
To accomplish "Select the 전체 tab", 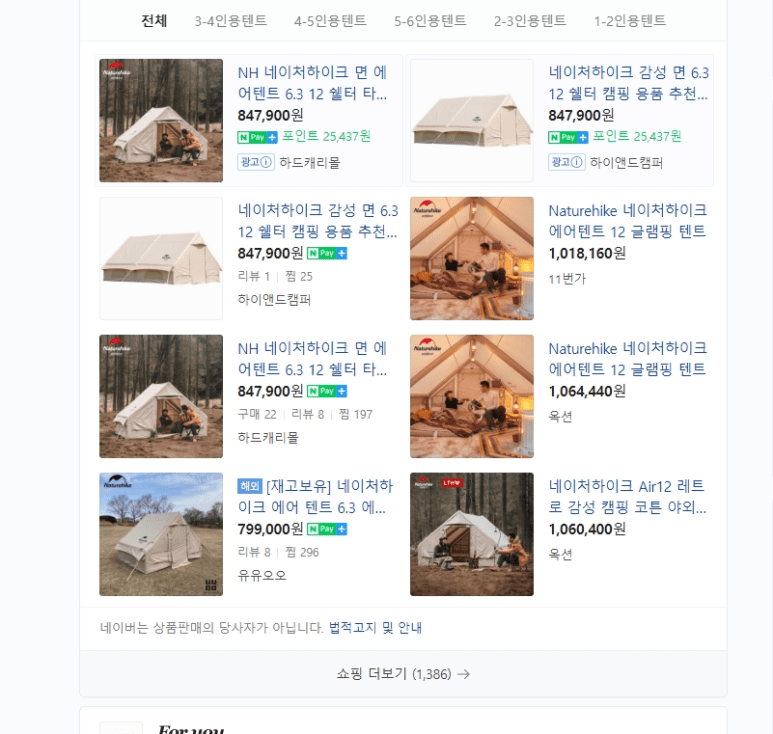I will [154, 21].
